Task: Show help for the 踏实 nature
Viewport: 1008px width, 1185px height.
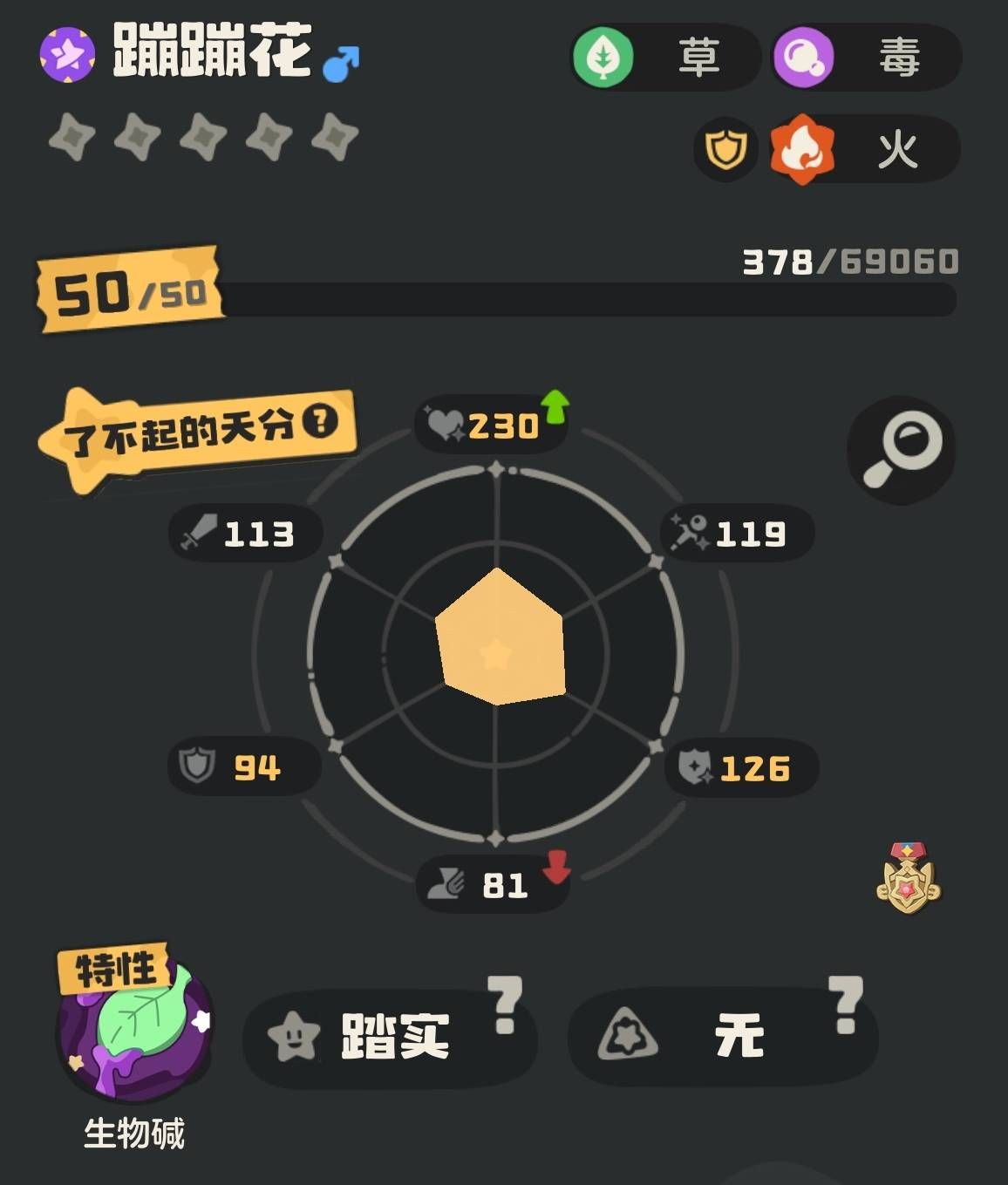Action: coord(505,1004)
